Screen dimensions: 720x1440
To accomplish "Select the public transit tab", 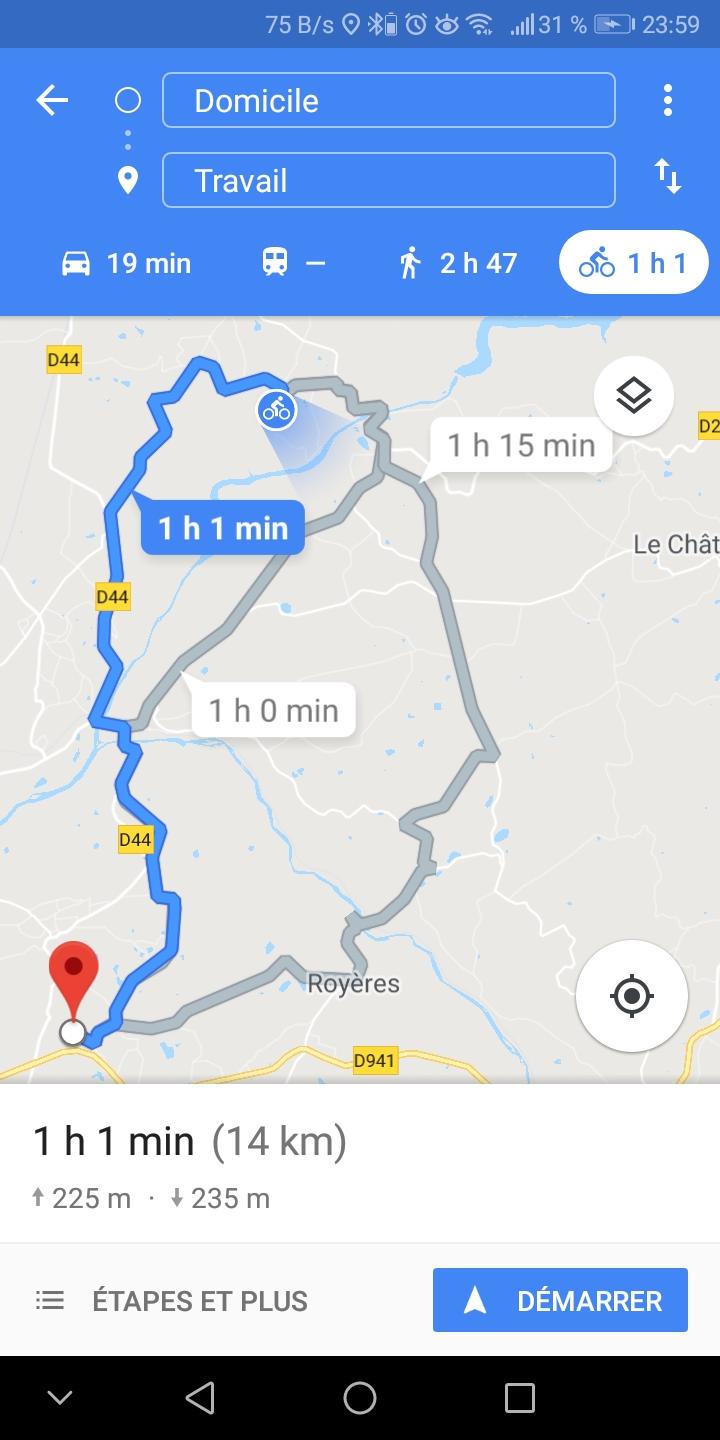I will click(x=293, y=263).
